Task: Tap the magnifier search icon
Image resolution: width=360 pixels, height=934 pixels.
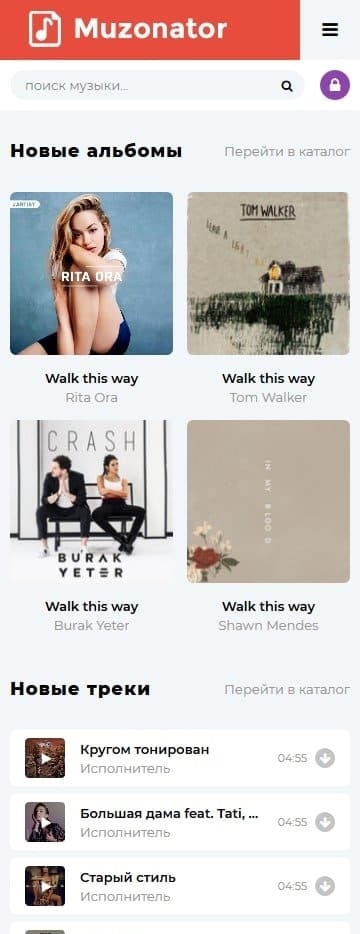Action: 287,86
